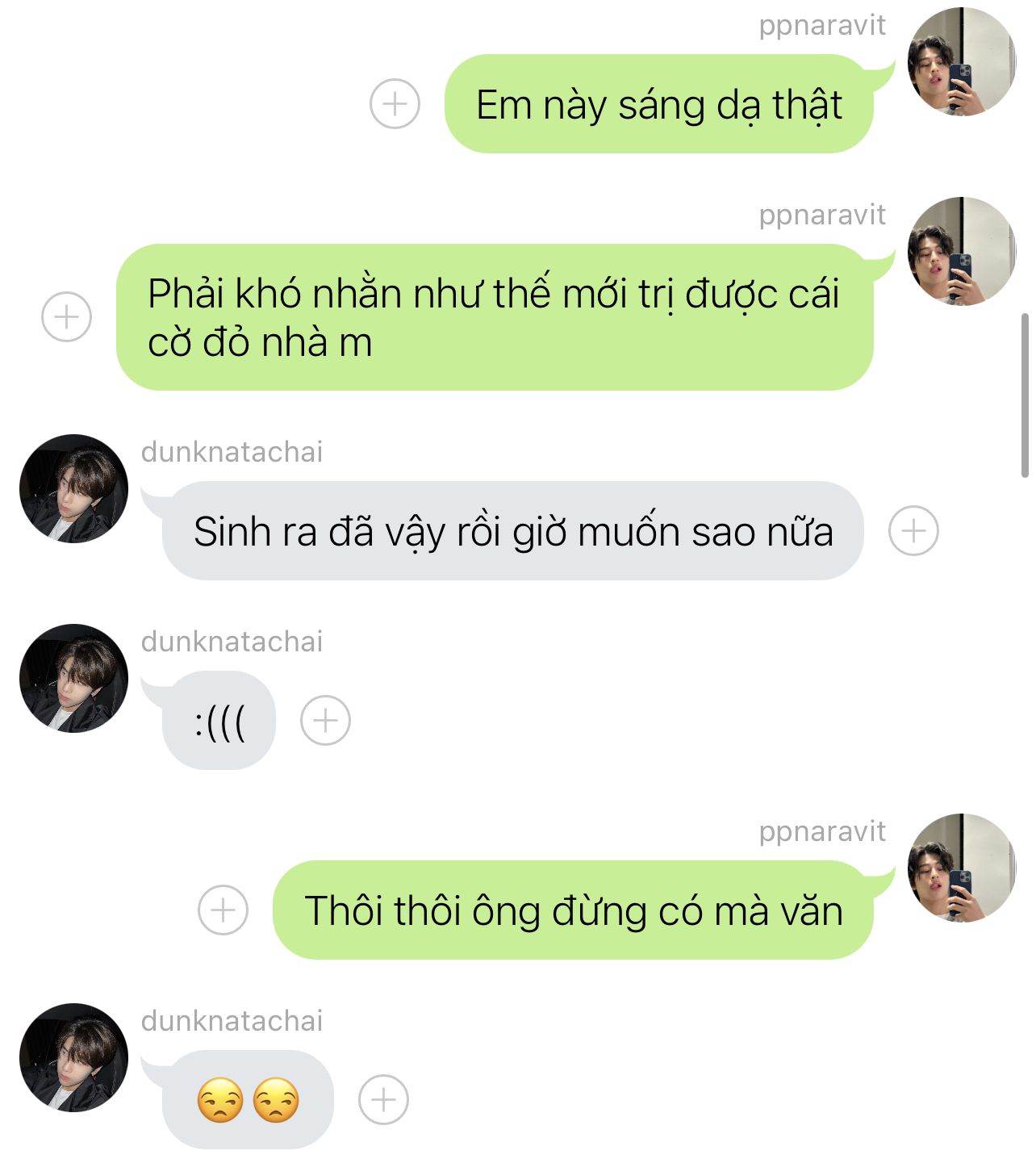1036x1159 pixels.
Task: Tap the plus icon beside "Thôi thôi ông đừng có mà văn"
Action: click(x=223, y=910)
